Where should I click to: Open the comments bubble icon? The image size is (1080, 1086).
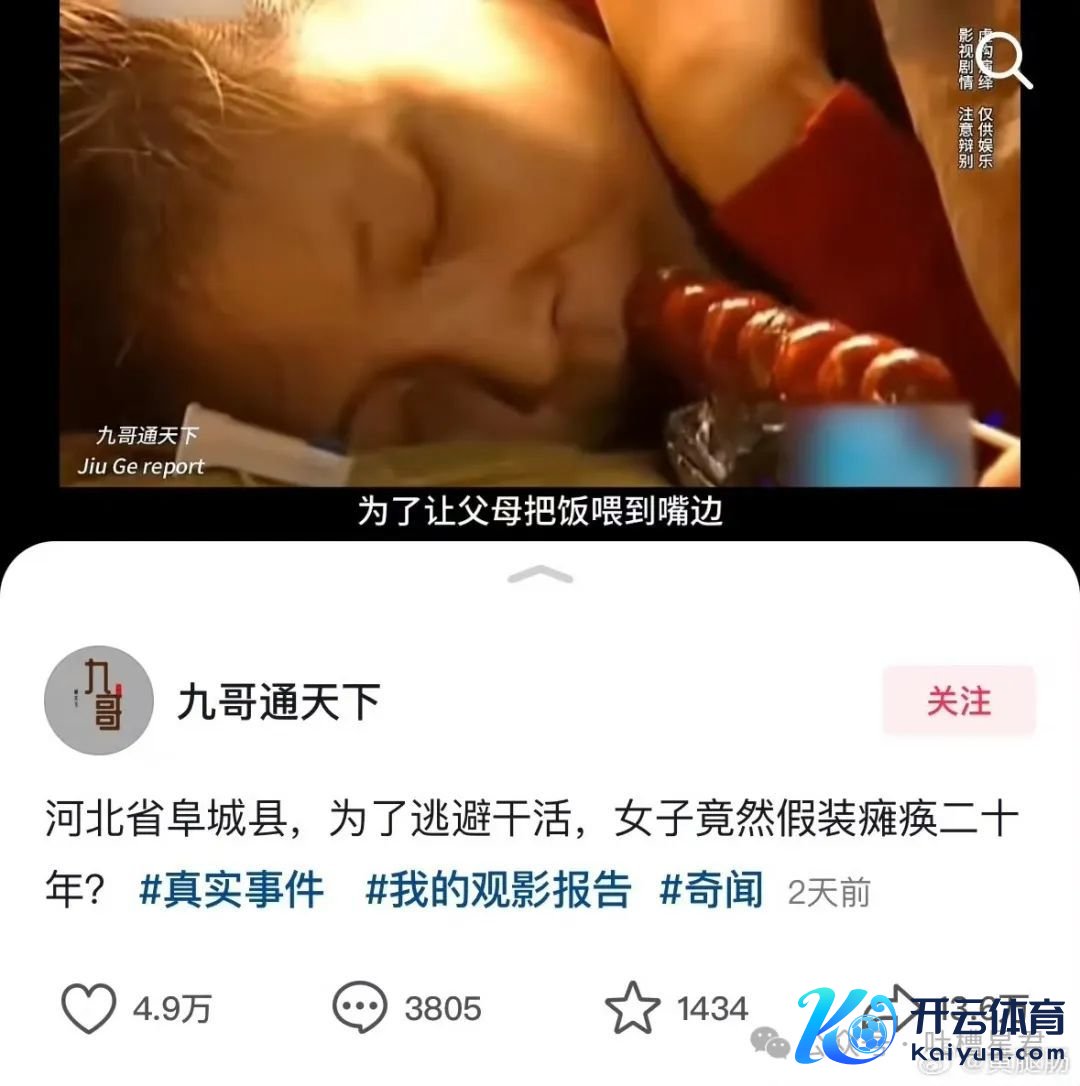point(360,1008)
